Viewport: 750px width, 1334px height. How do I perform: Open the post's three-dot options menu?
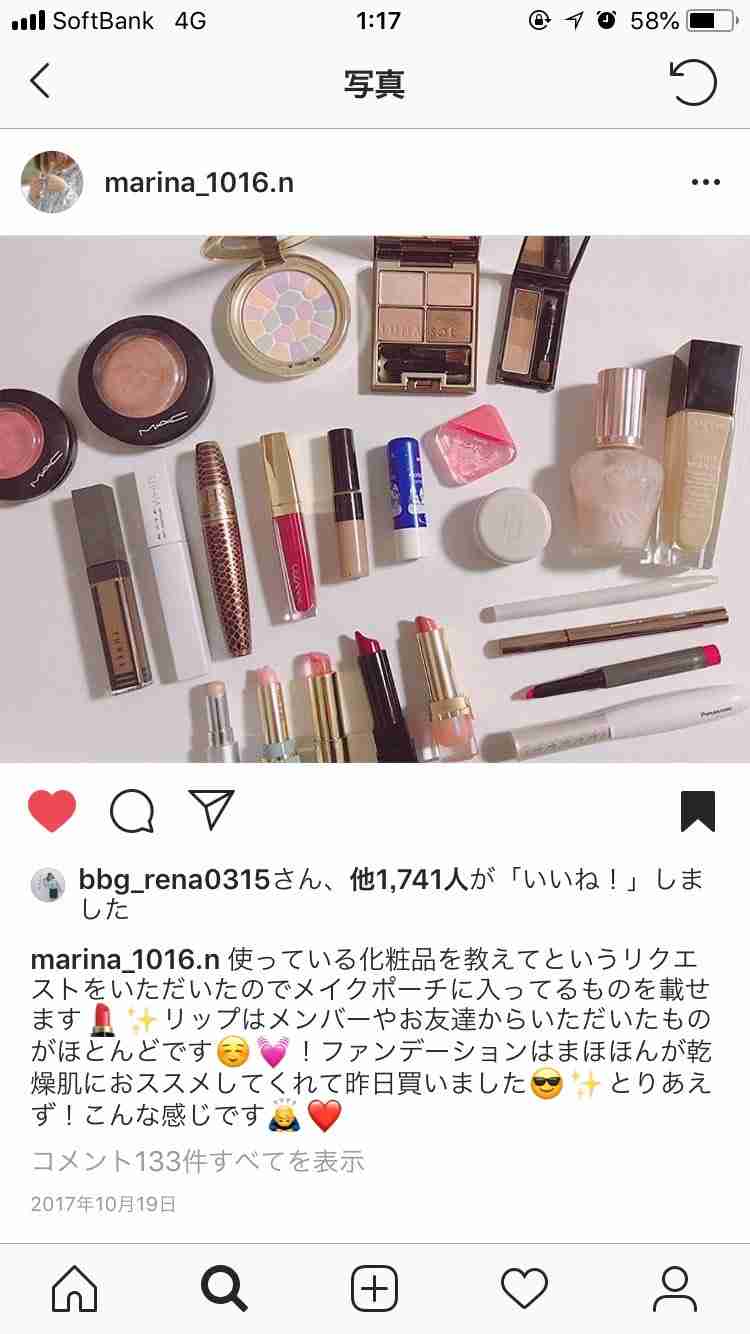point(705,182)
